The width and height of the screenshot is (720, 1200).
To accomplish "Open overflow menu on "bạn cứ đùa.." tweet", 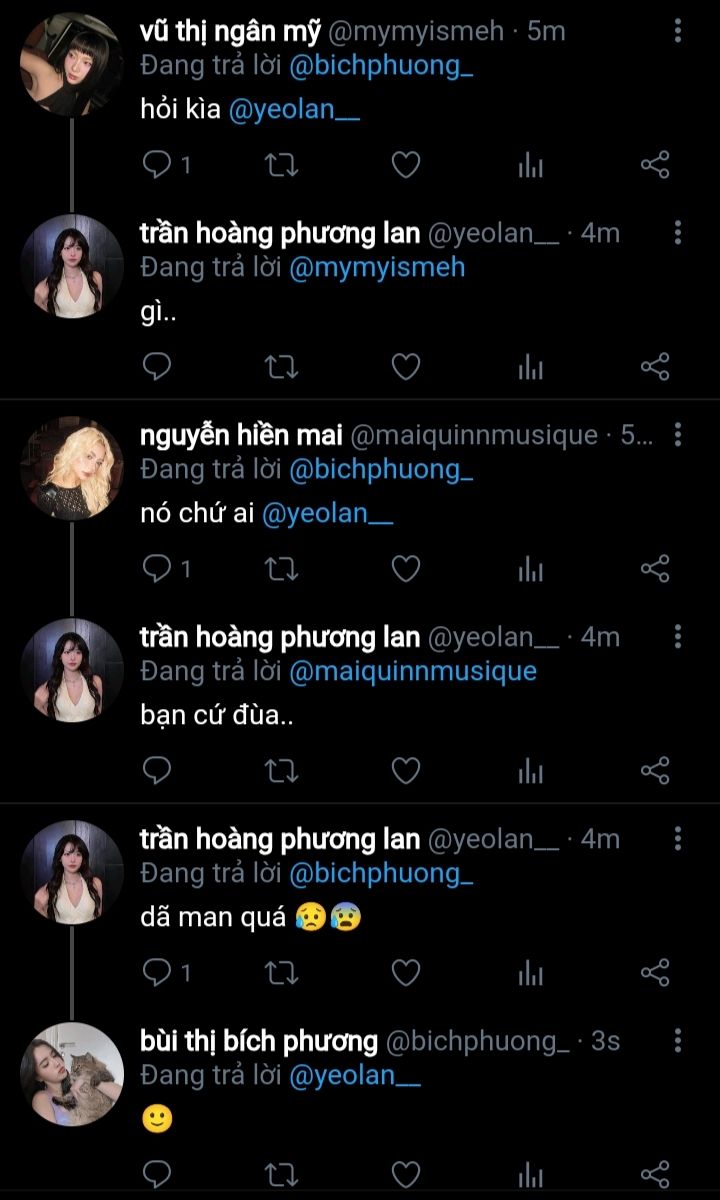I will tap(678, 637).
